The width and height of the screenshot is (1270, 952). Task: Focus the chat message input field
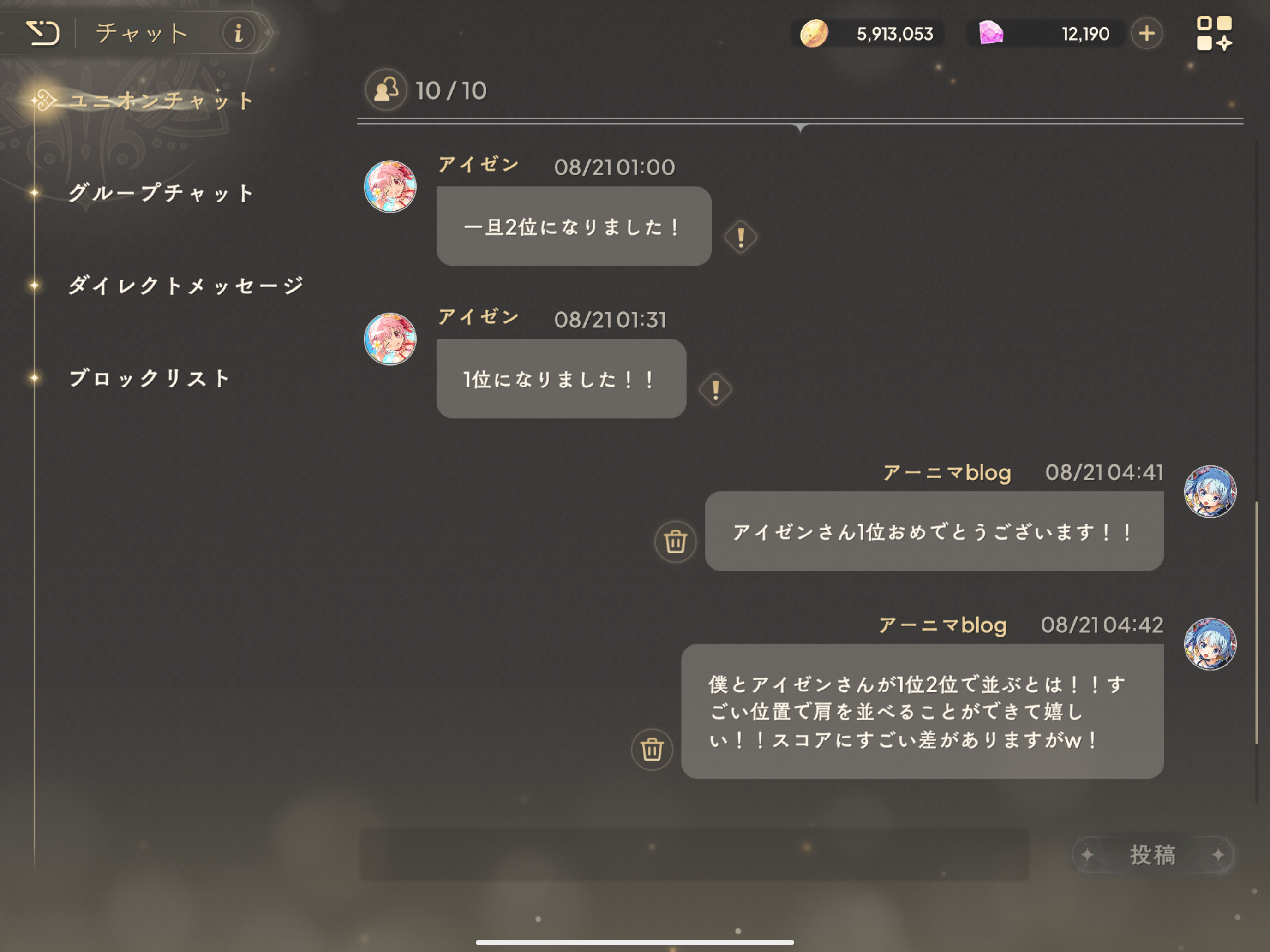coord(694,854)
